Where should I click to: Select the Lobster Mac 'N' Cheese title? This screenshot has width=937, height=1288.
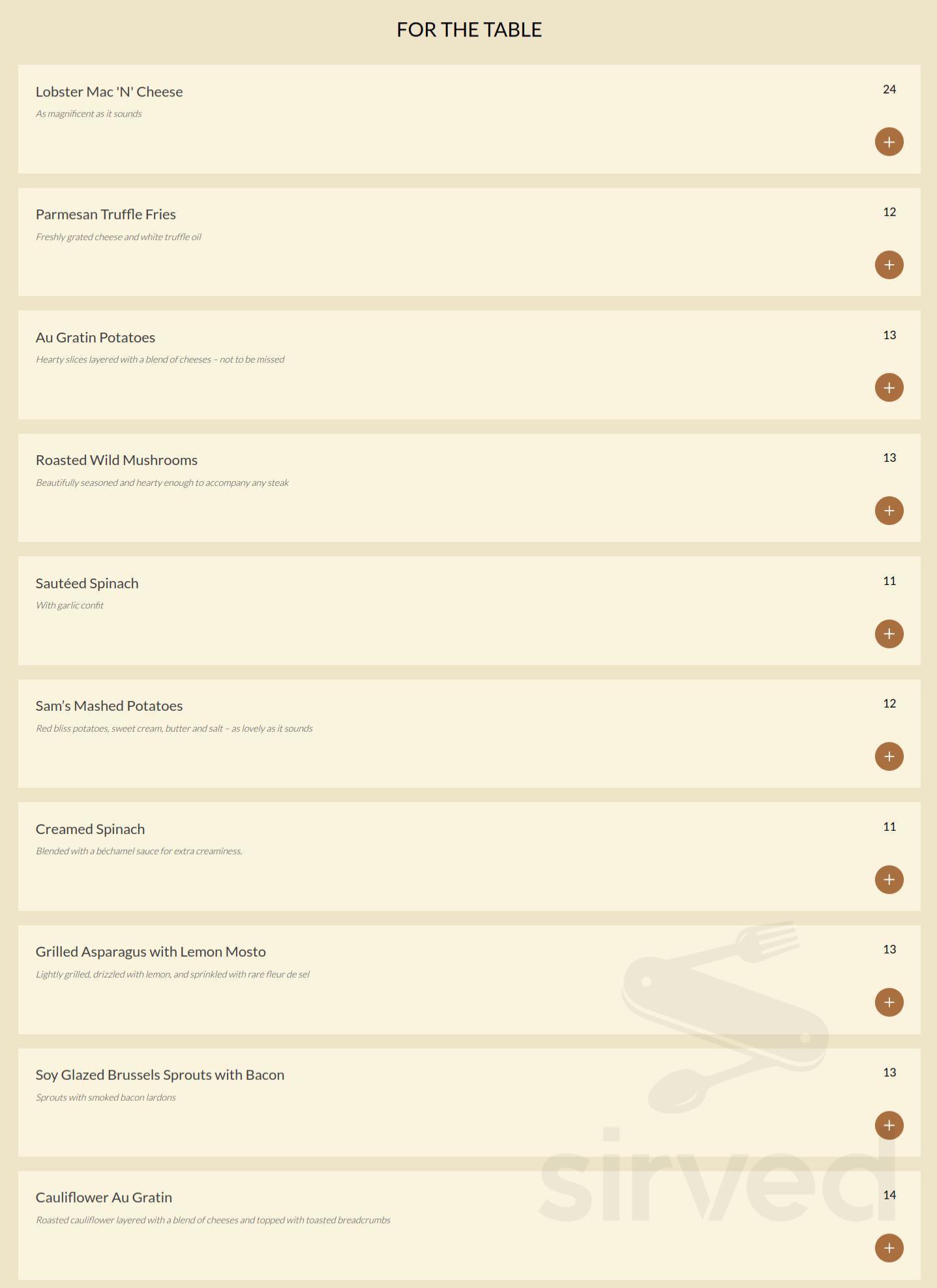[x=109, y=92]
